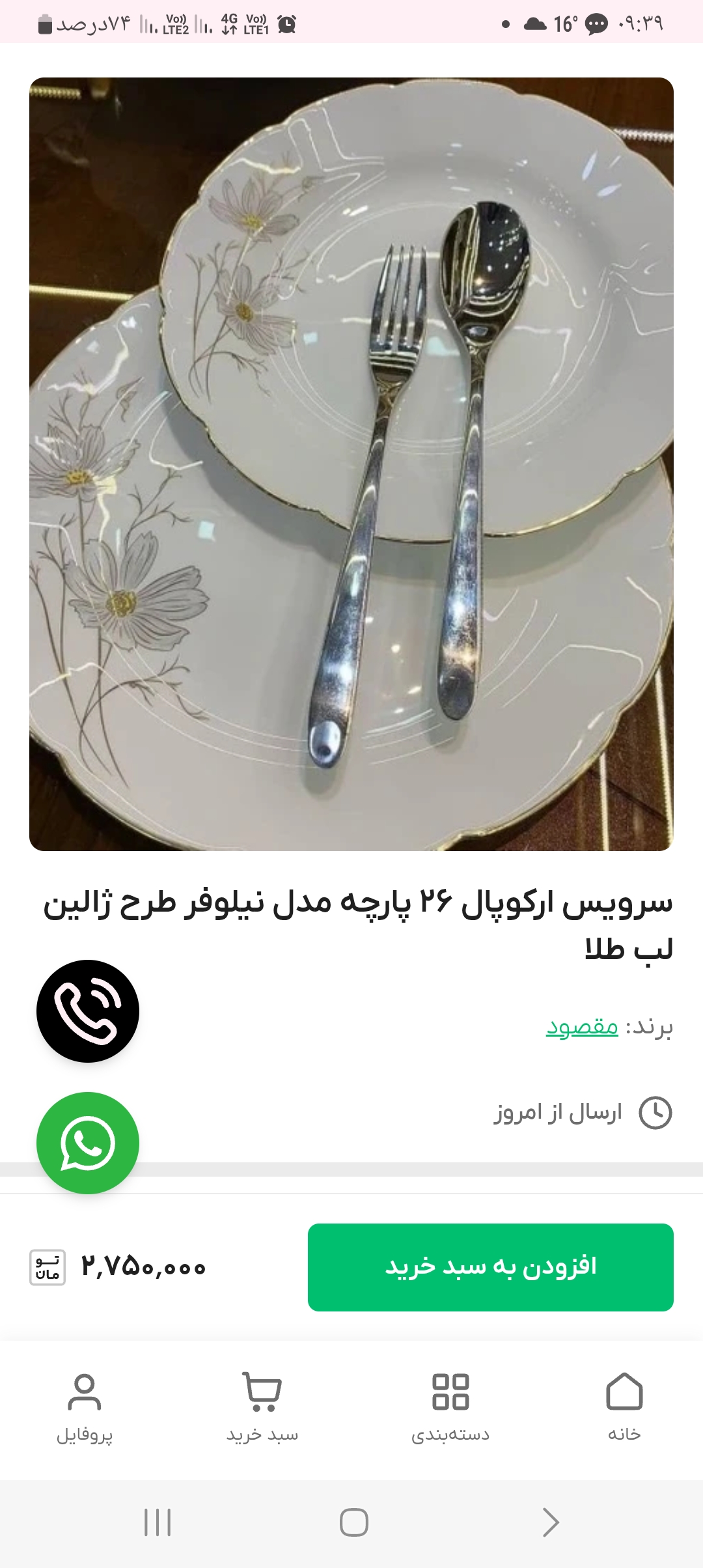Tap the افزودن به سبد خرید button
Image resolution: width=703 pixels, height=1568 pixels.
tap(490, 1267)
